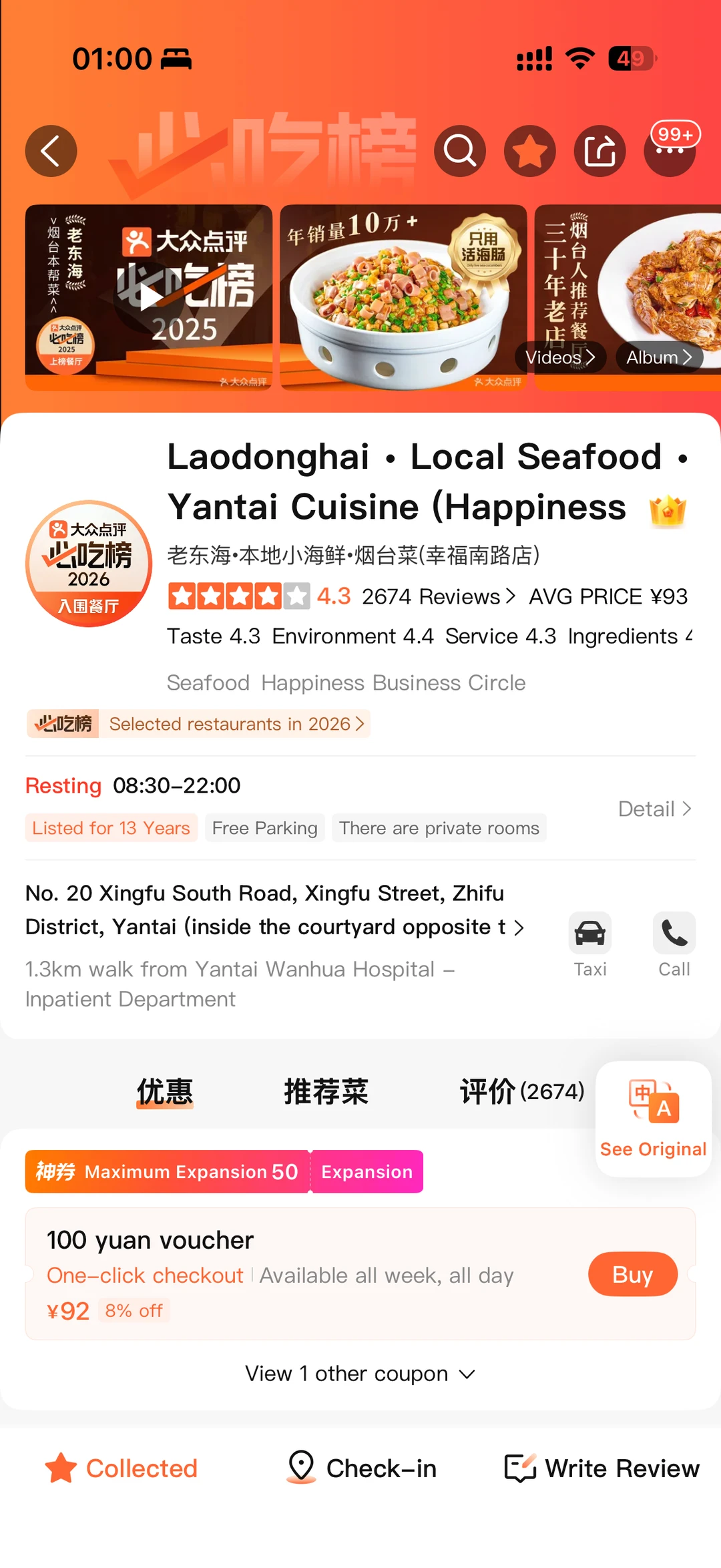Toggle the favorite star in the header
721x1568 pixels.
529,151
